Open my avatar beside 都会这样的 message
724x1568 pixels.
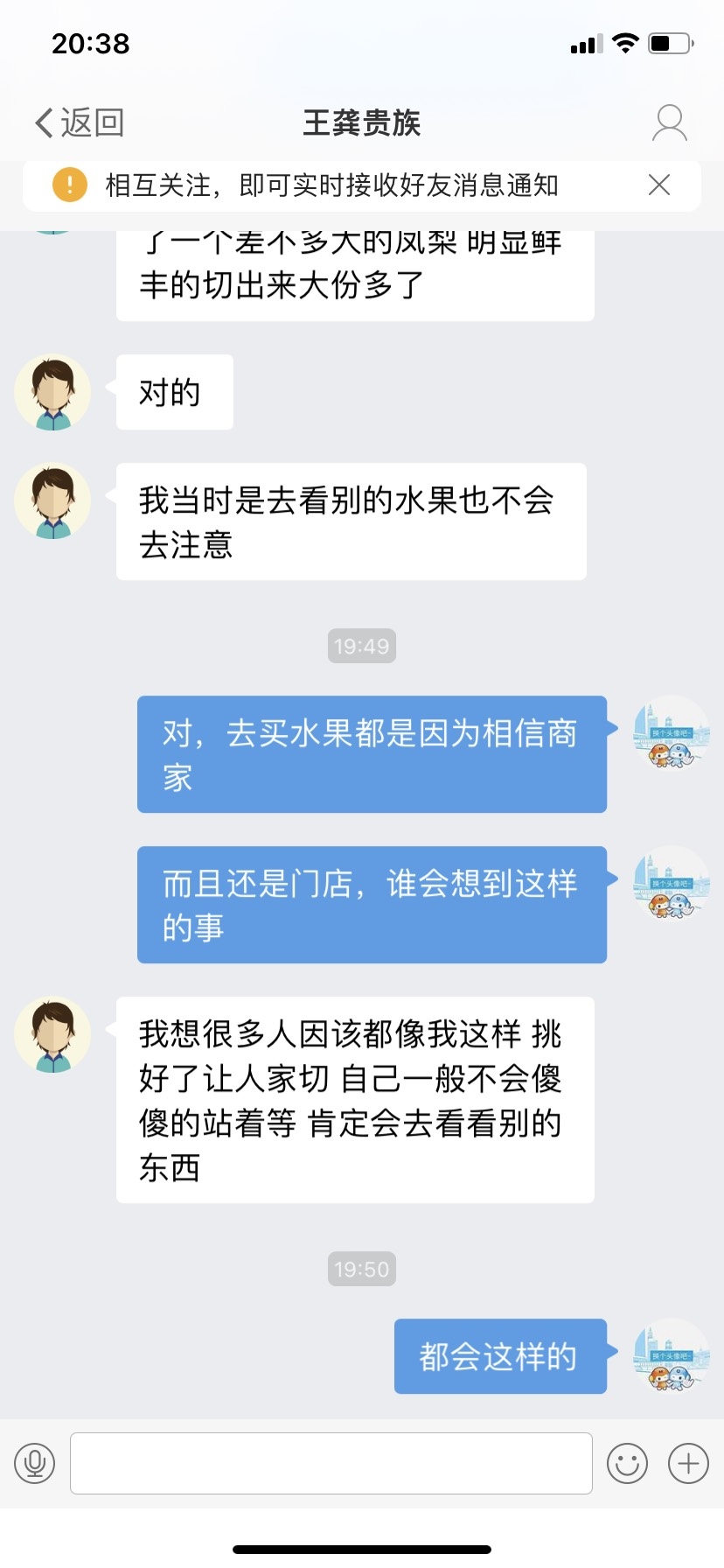point(671,1355)
